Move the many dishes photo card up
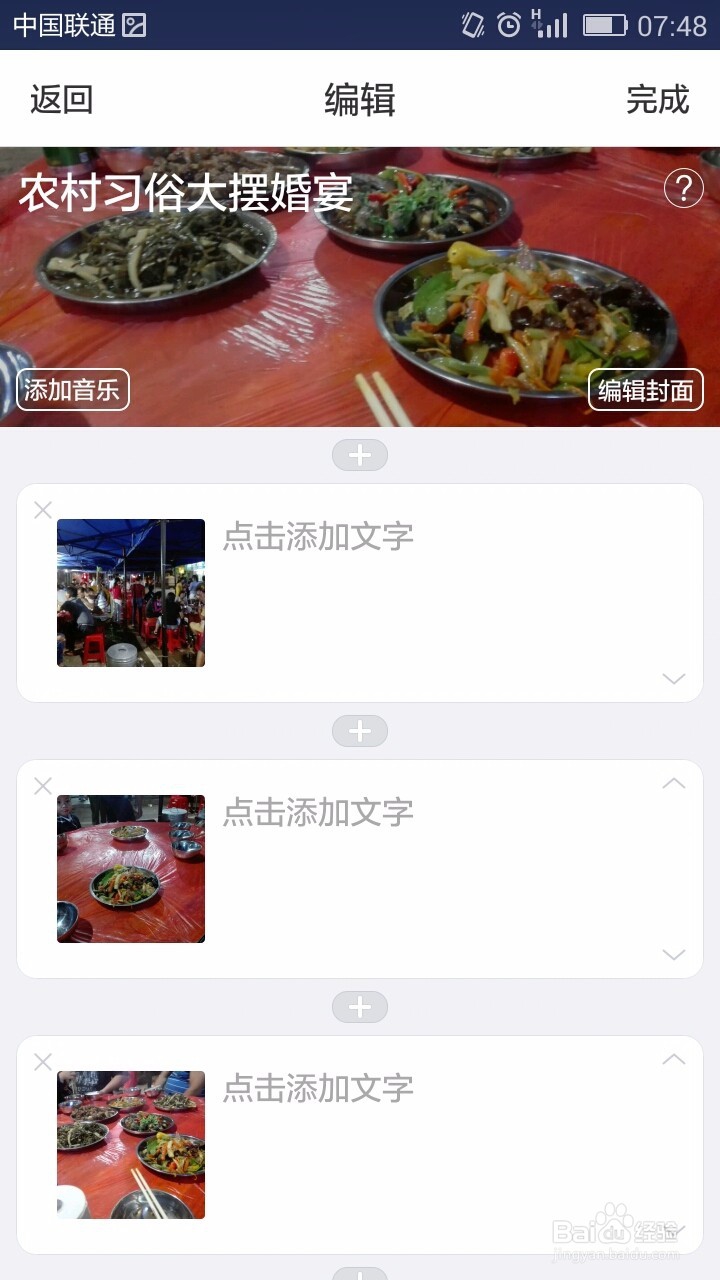The image size is (720, 1280). coord(673,1059)
